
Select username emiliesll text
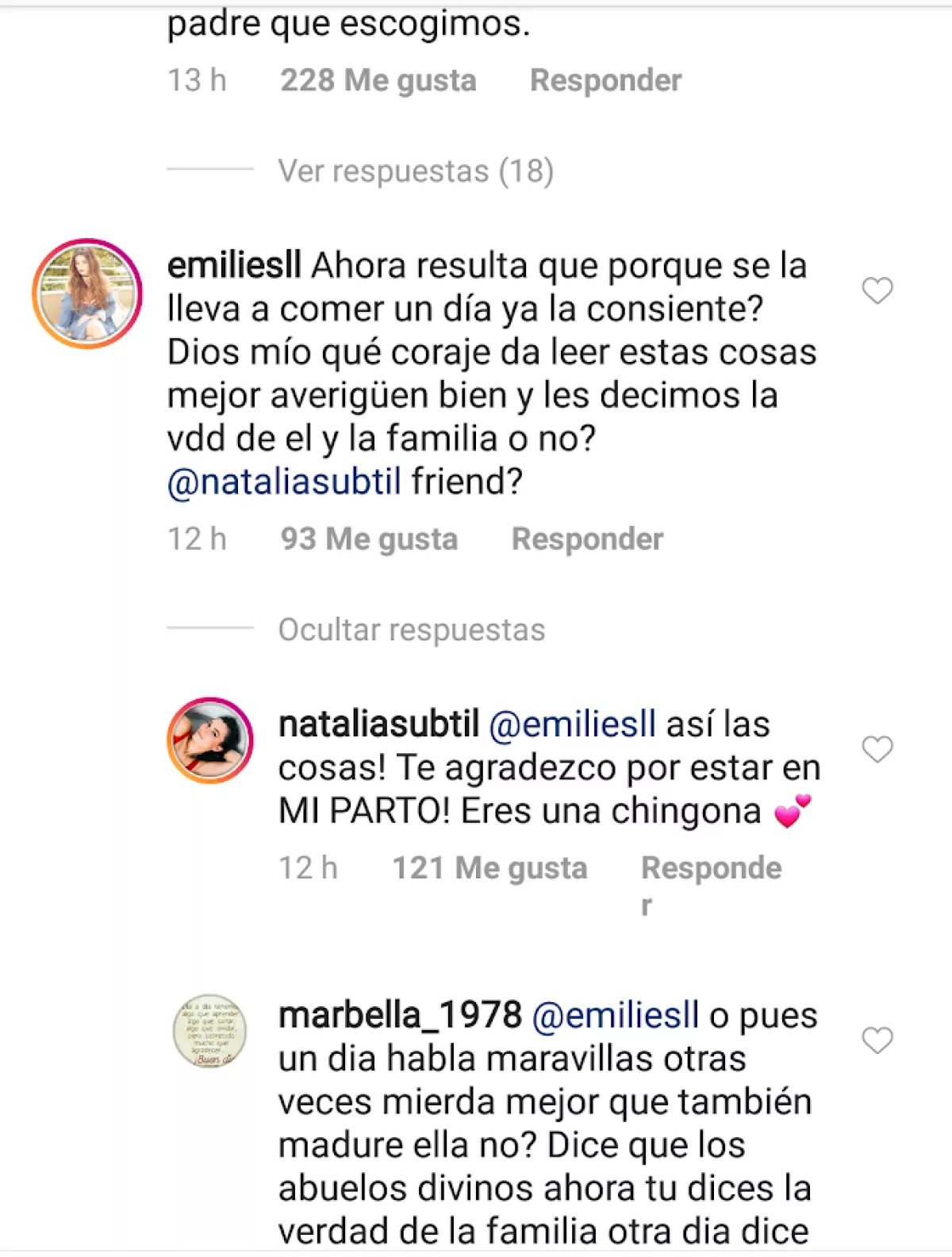228,267
